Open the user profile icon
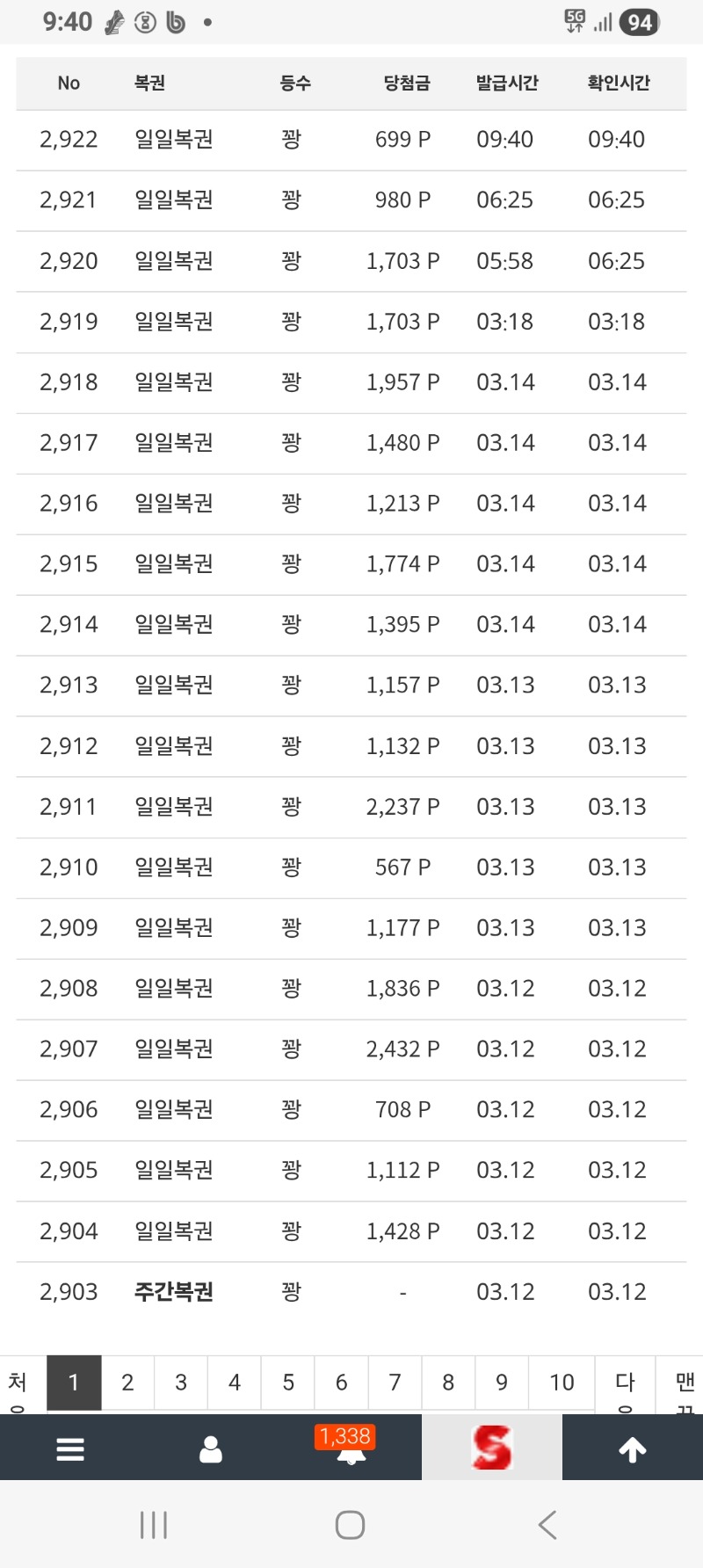This screenshot has height=1568, width=703. [x=211, y=1448]
